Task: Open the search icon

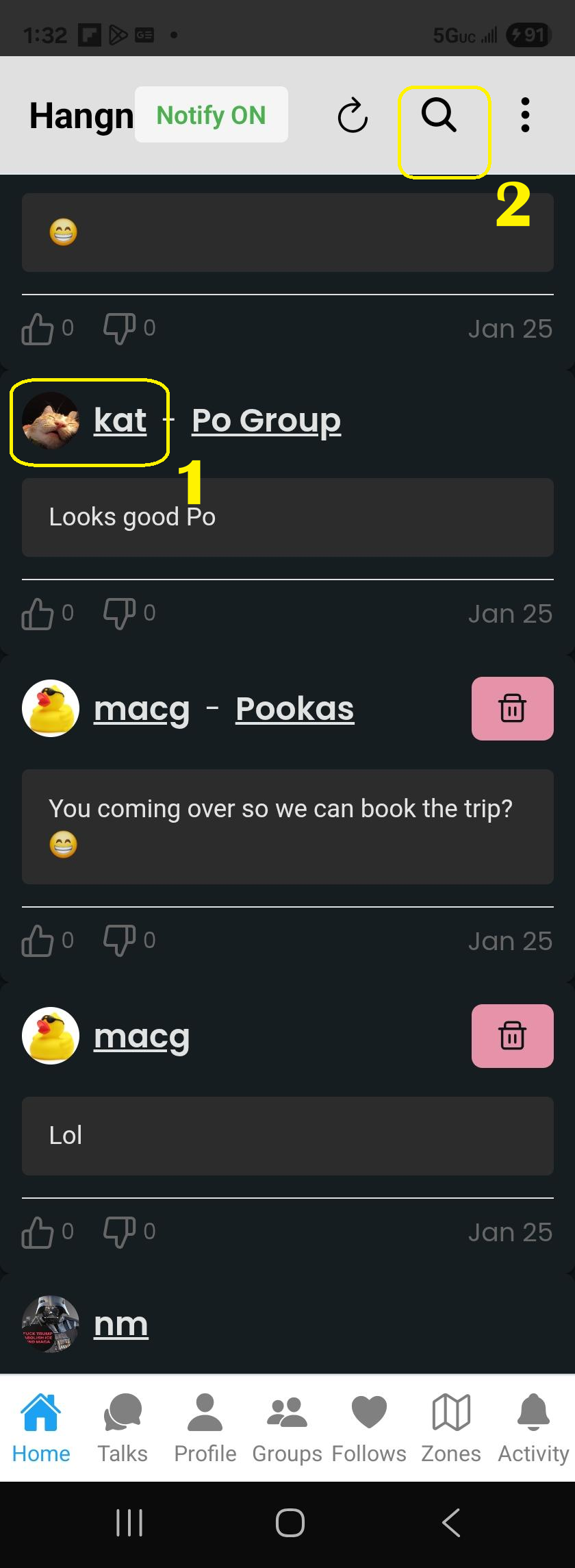Action: click(439, 115)
